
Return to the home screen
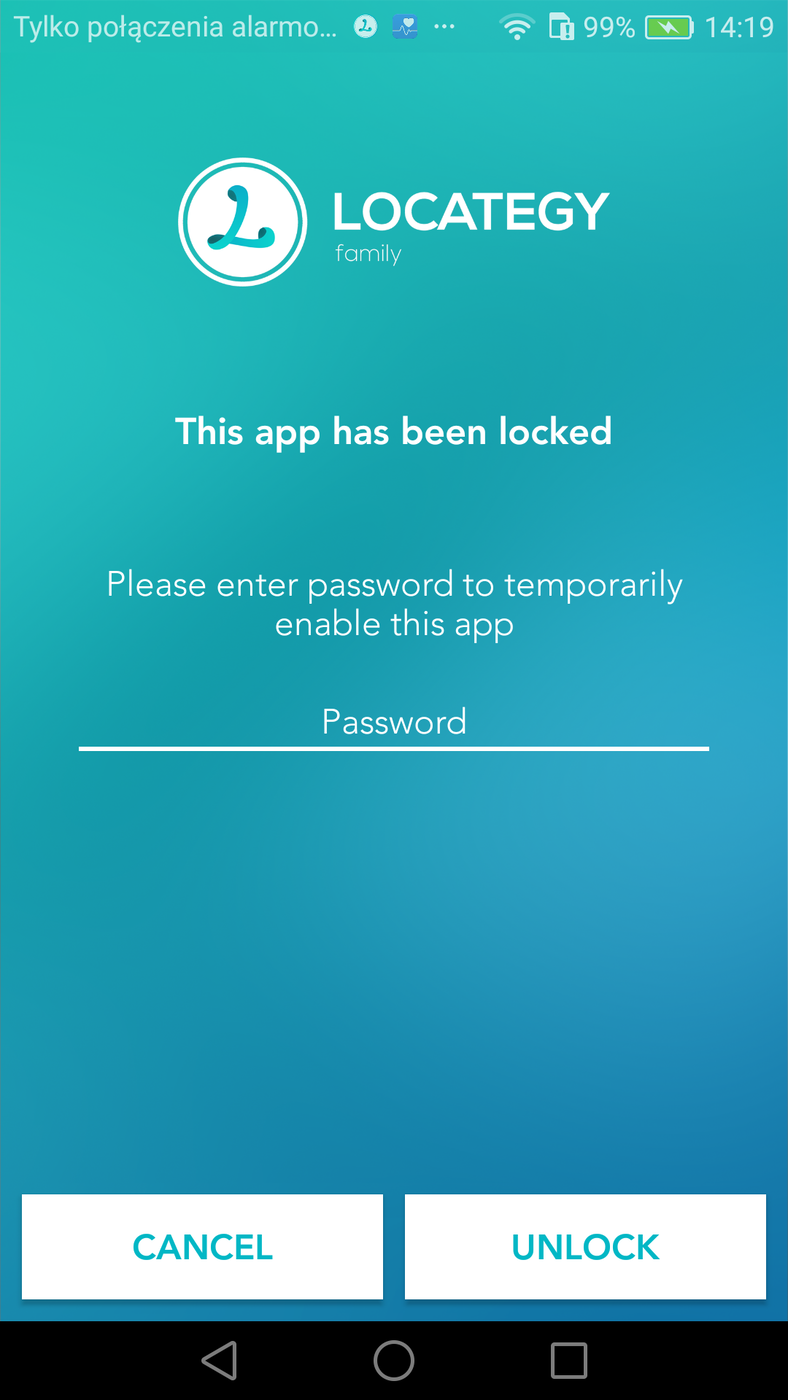pyautogui.click(x=394, y=1360)
